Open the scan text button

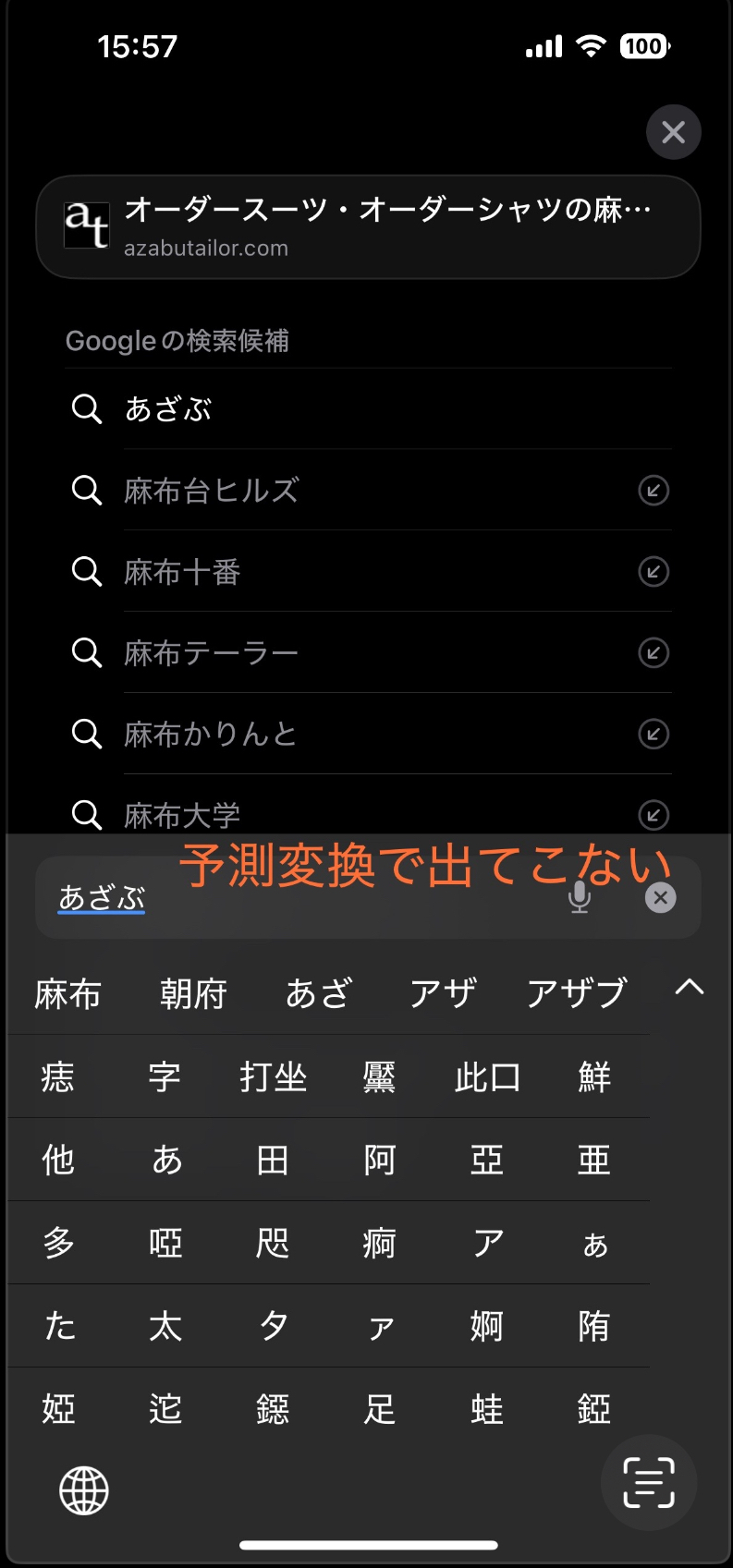pyautogui.click(x=649, y=1482)
